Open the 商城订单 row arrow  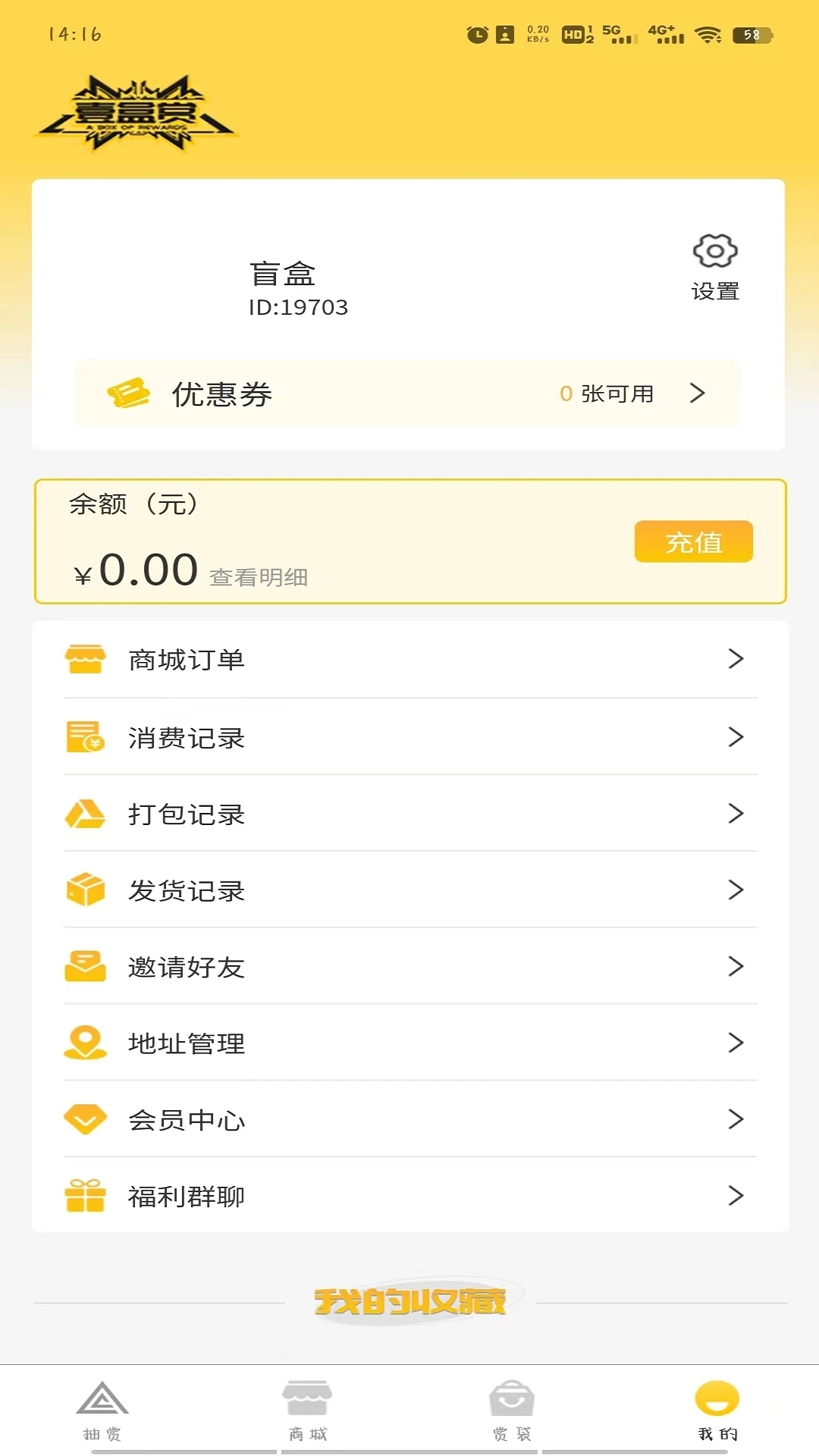point(734,660)
